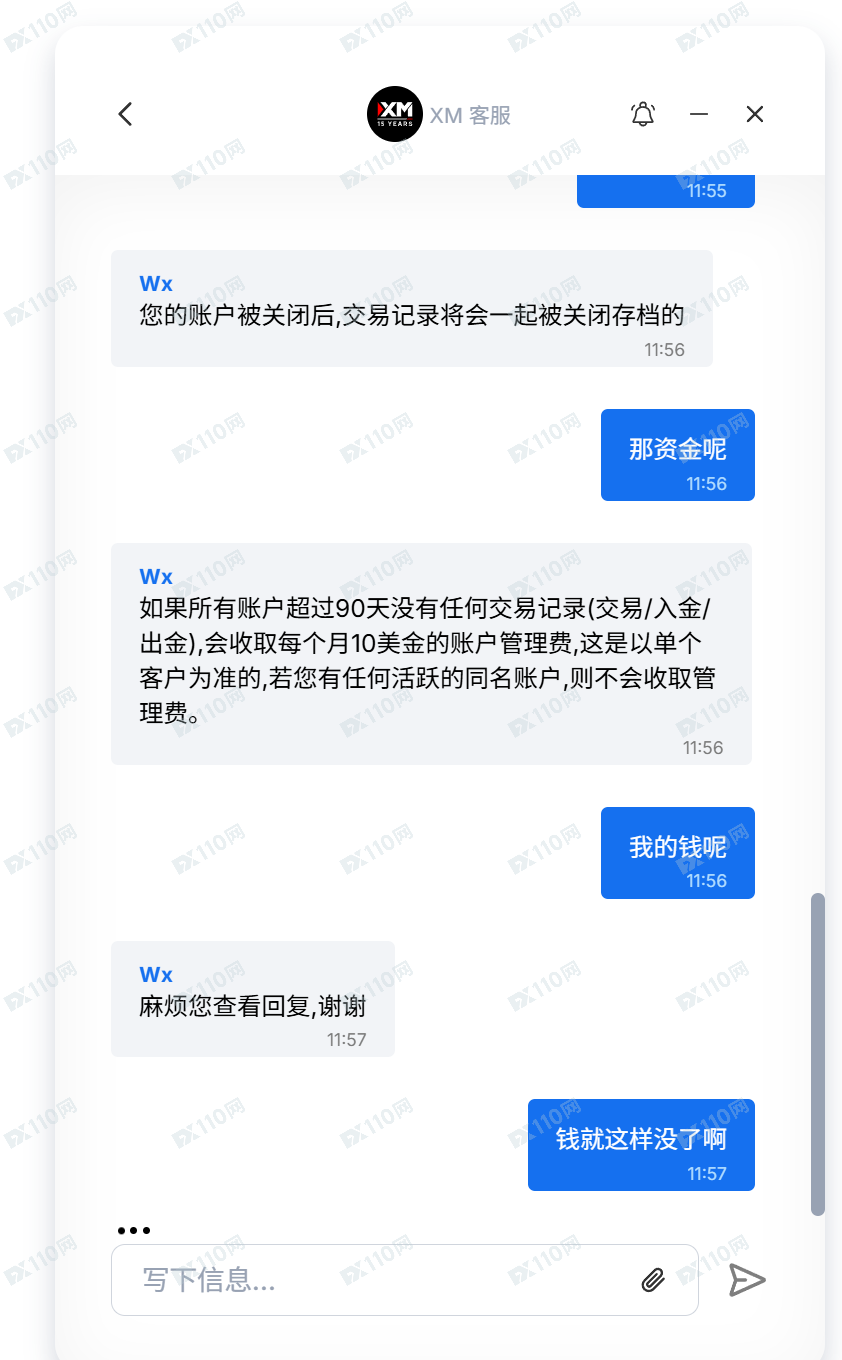Send the message
This screenshot has width=842, height=1360.
[746, 1280]
